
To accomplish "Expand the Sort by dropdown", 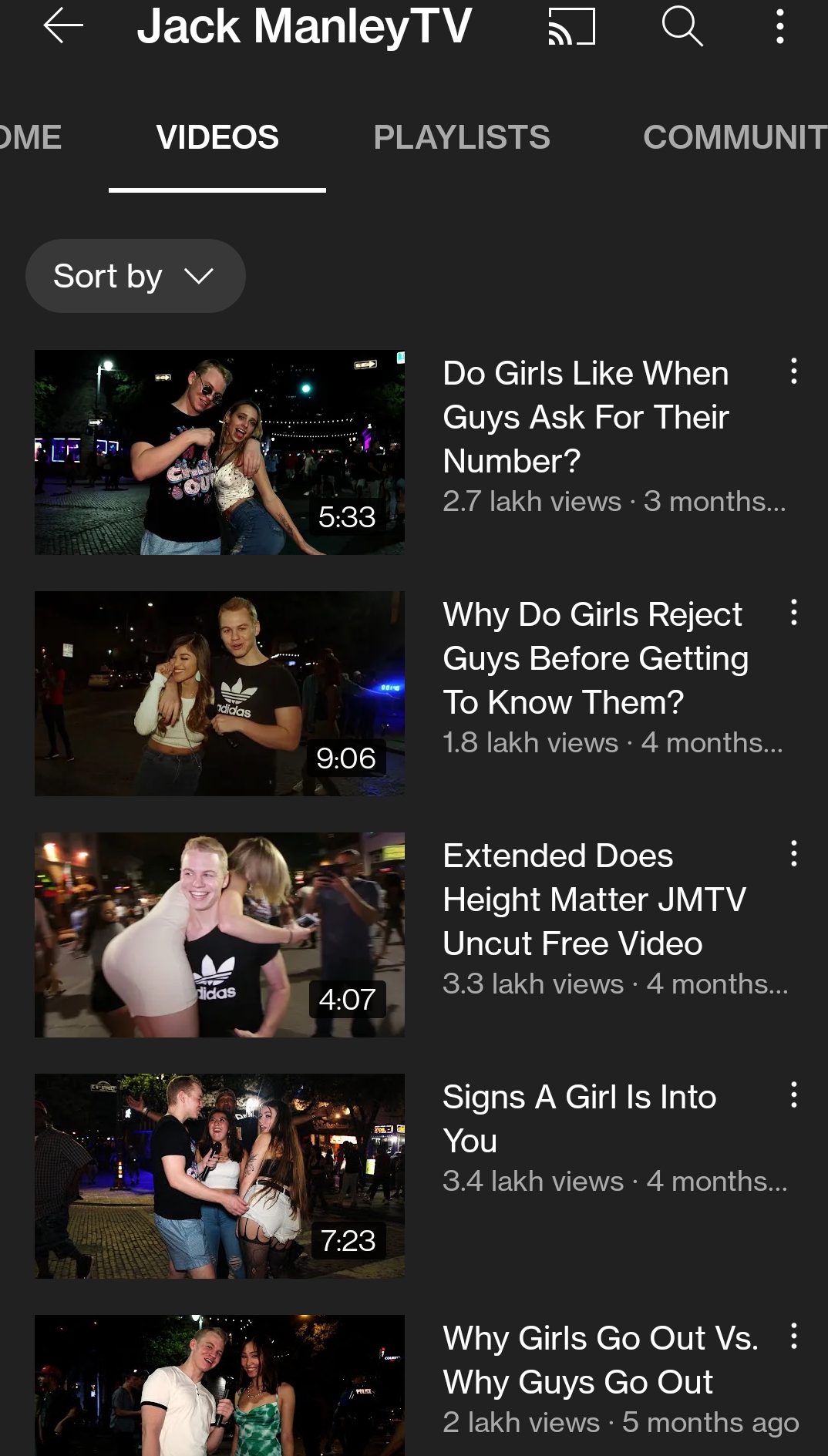I will [136, 276].
